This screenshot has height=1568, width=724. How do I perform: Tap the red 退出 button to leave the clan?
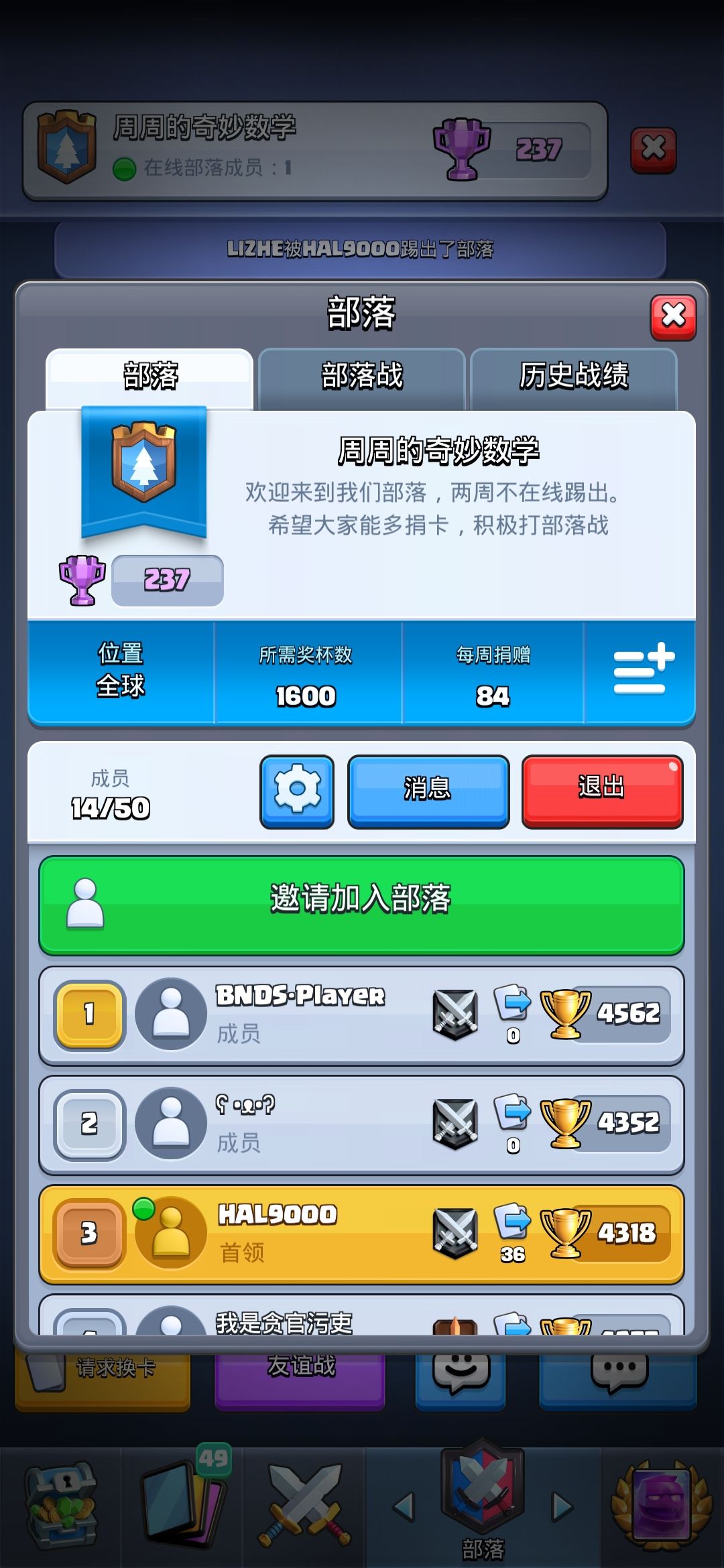602,791
